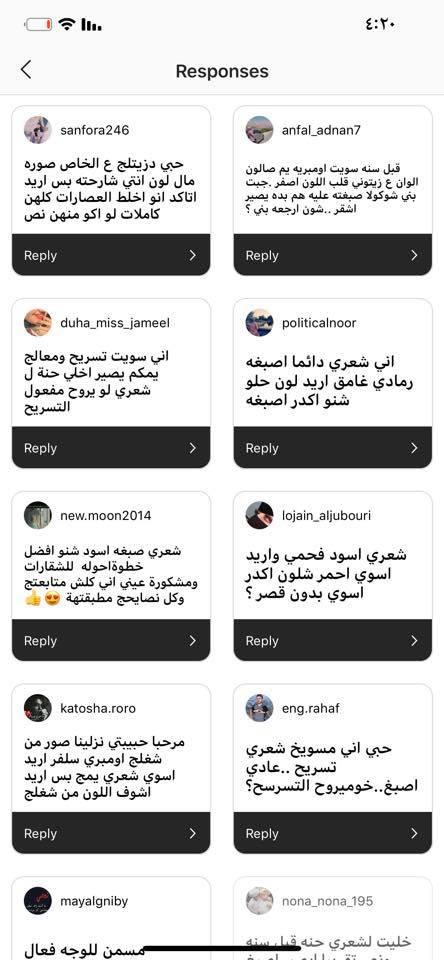Reply to eng.rahaf's response
Image resolution: width=444 pixels, height=960 pixels.
pyautogui.click(x=333, y=833)
